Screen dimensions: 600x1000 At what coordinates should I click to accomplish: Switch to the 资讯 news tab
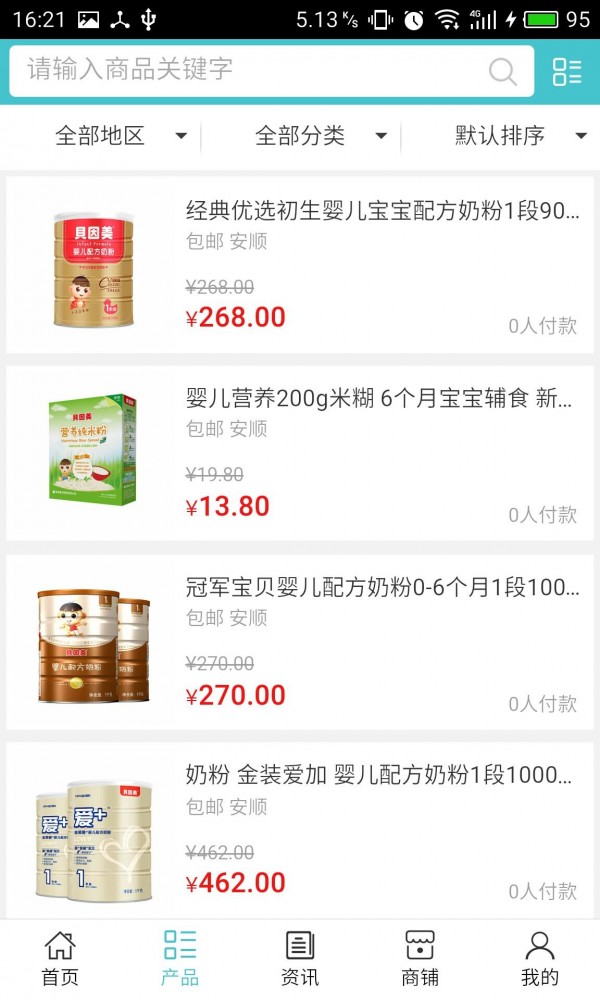(x=300, y=959)
